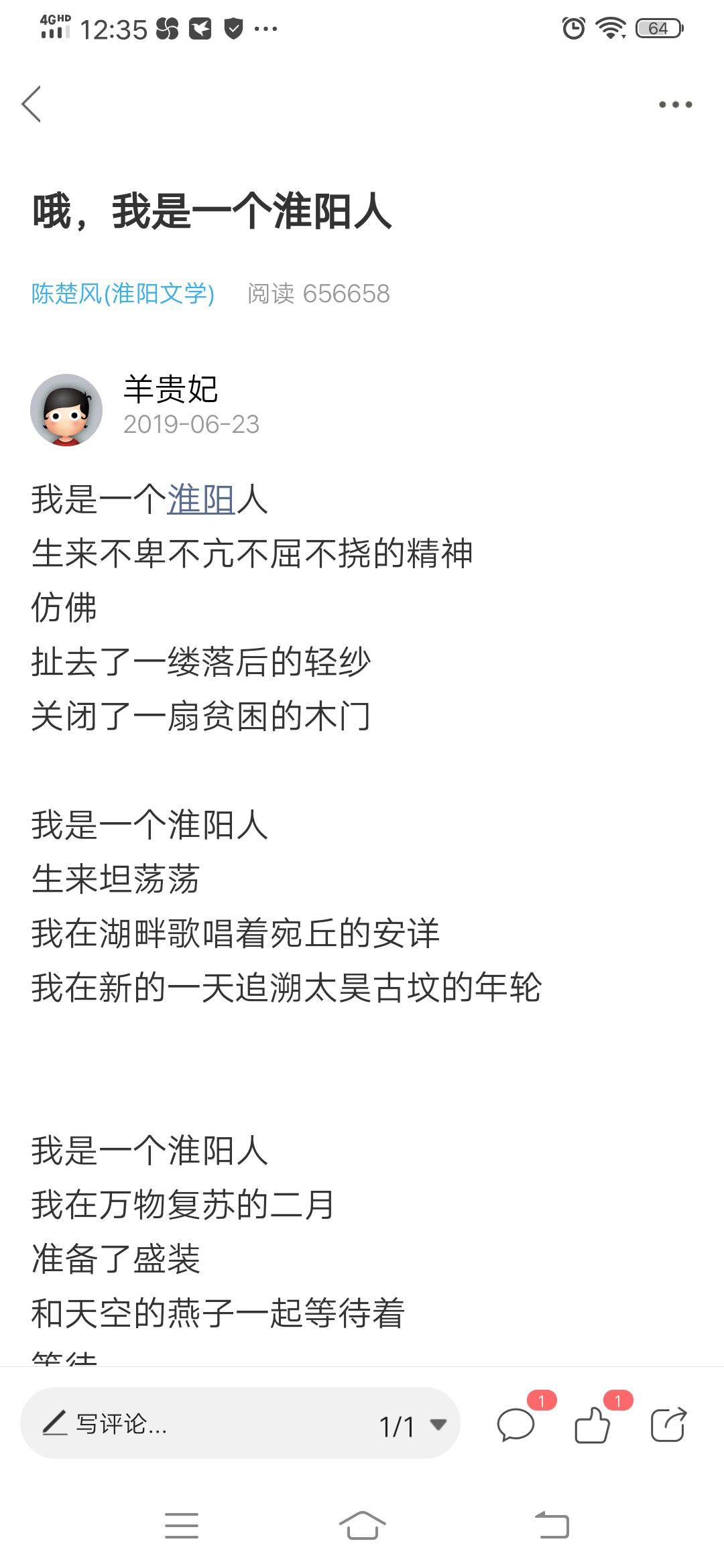This screenshot has width=724, height=1568.
Task: Open the 陈楚风(淮阳文学) source link
Action: click(123, 293)
